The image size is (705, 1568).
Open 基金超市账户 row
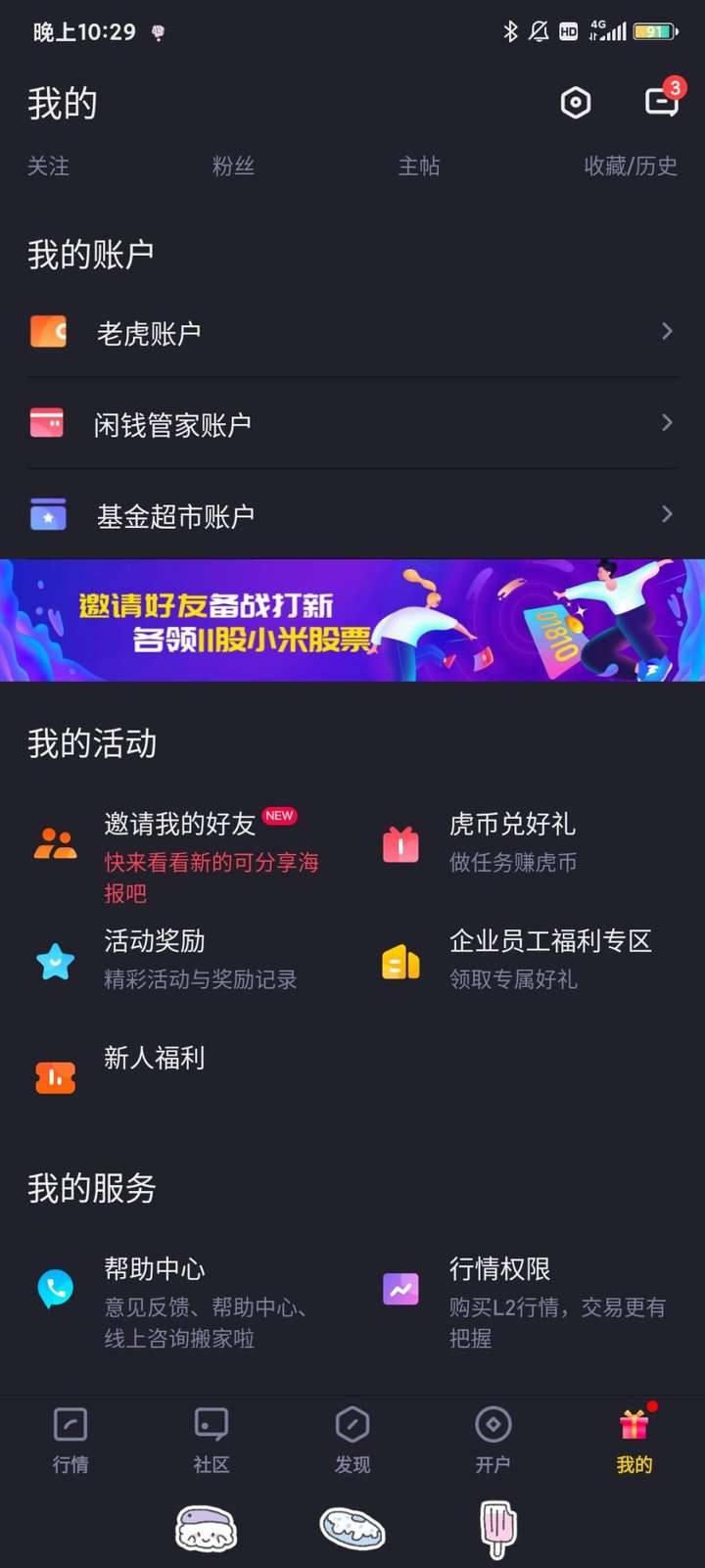pyautogui.click(x=352, y=515)
